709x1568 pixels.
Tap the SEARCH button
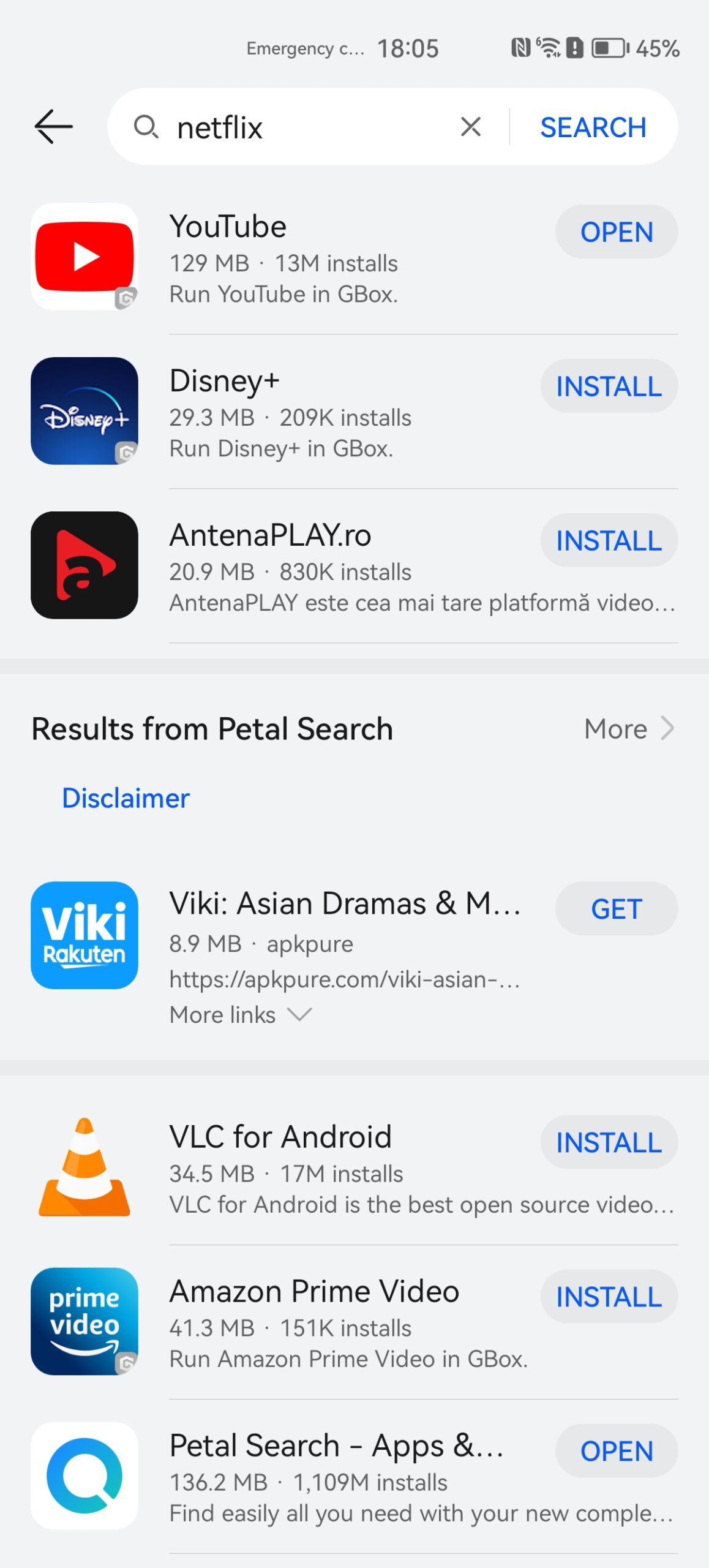click(593, 127)
